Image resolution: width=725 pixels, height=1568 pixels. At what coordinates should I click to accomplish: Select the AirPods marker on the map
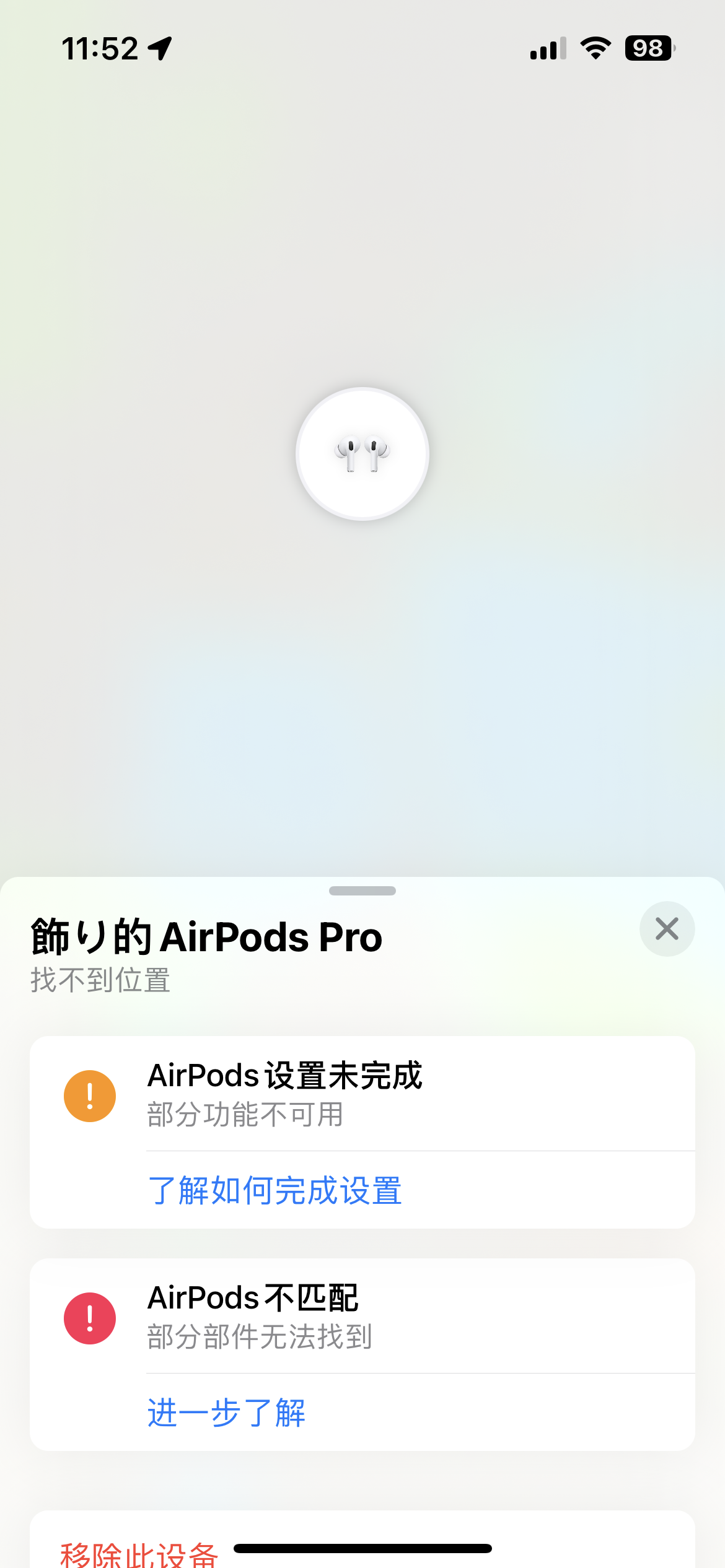point(362,454)
